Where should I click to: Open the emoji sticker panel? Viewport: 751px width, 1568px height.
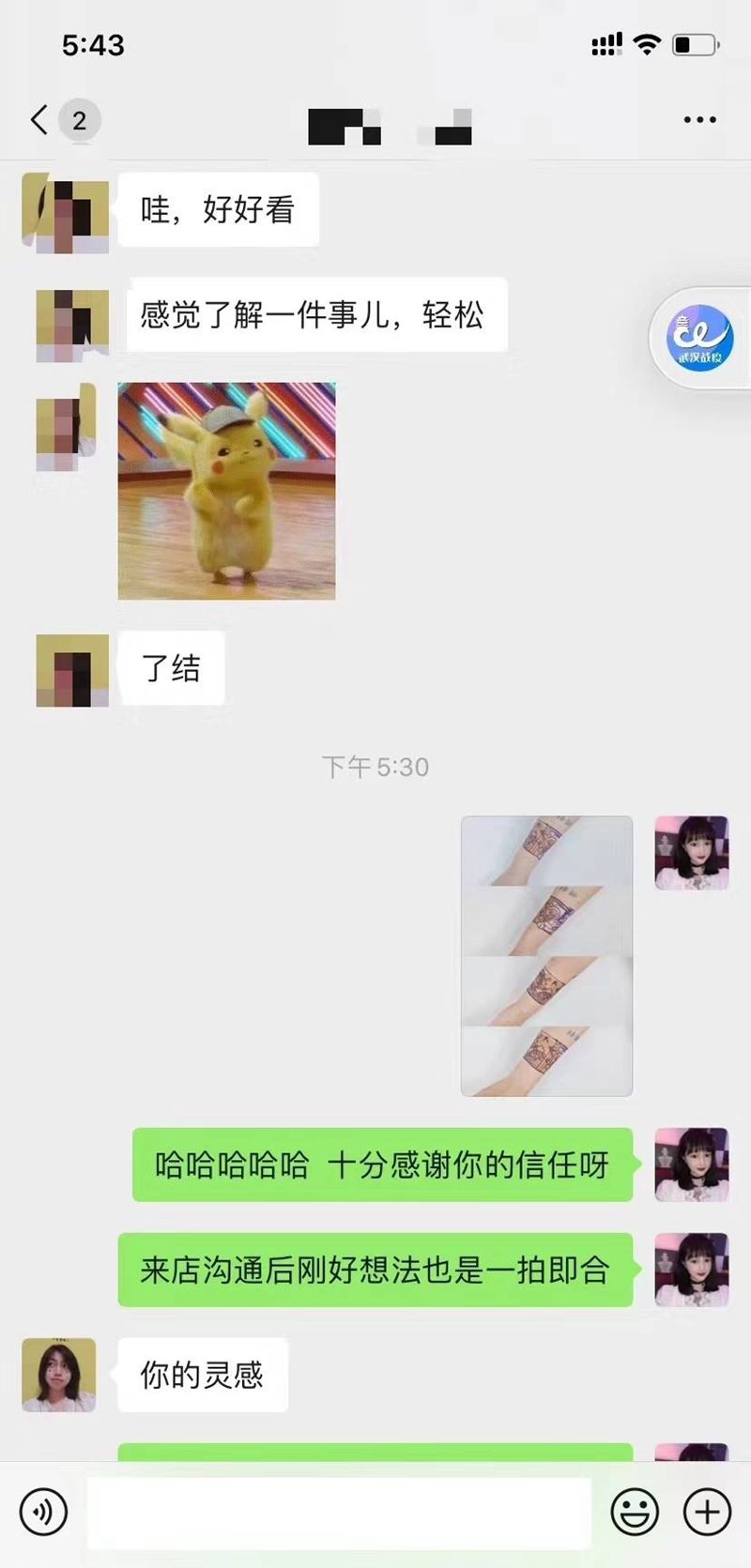coord(635,1512)
